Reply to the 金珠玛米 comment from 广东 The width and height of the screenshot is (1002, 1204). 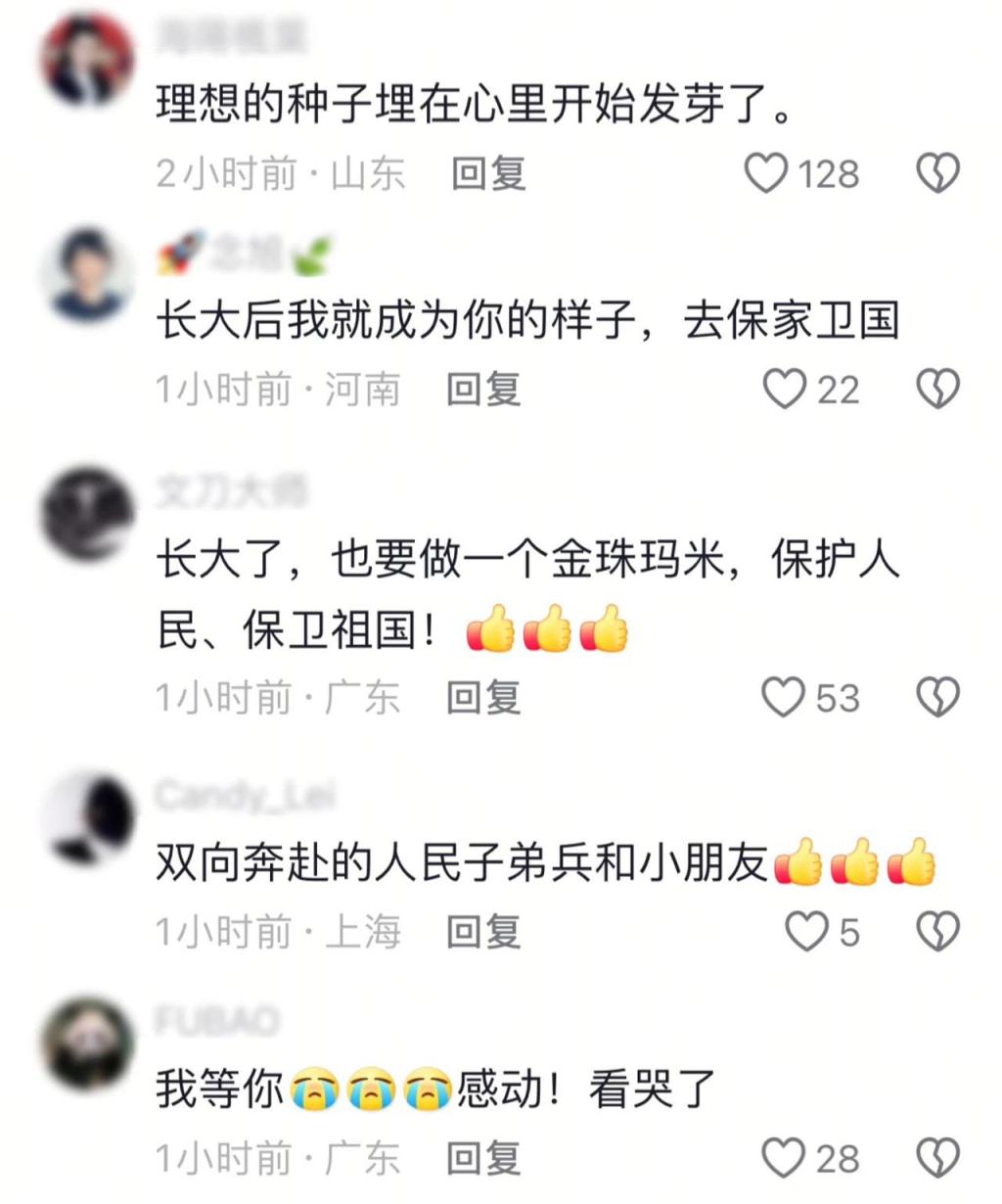pos(483,698)
